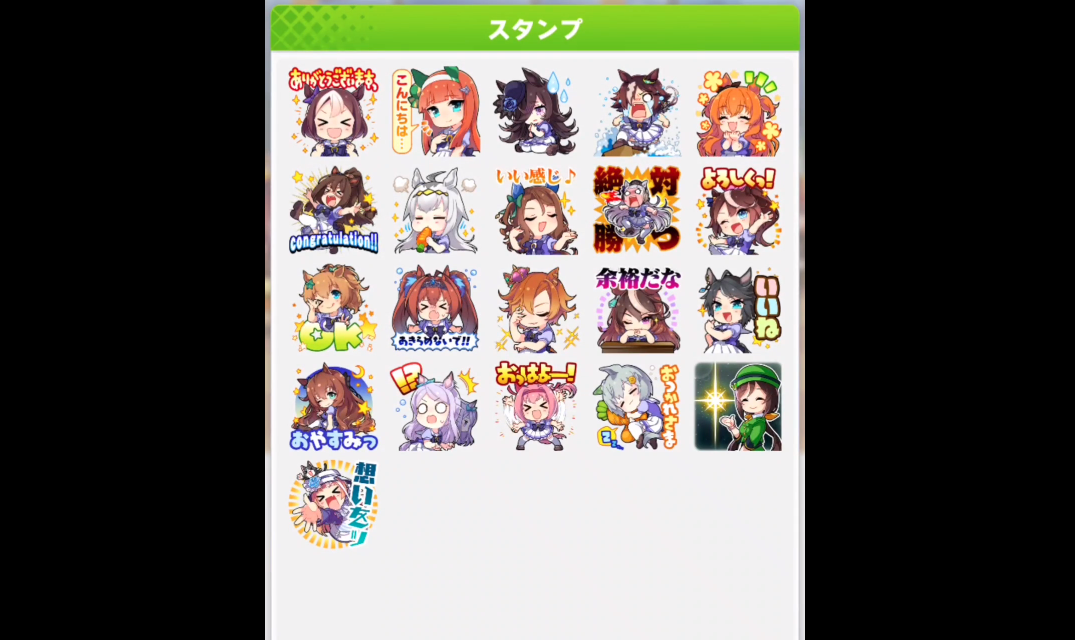Choose the おつかれさま stamp
The image size is (1075, 640).
pyautogui.click(x=637, y=407)
